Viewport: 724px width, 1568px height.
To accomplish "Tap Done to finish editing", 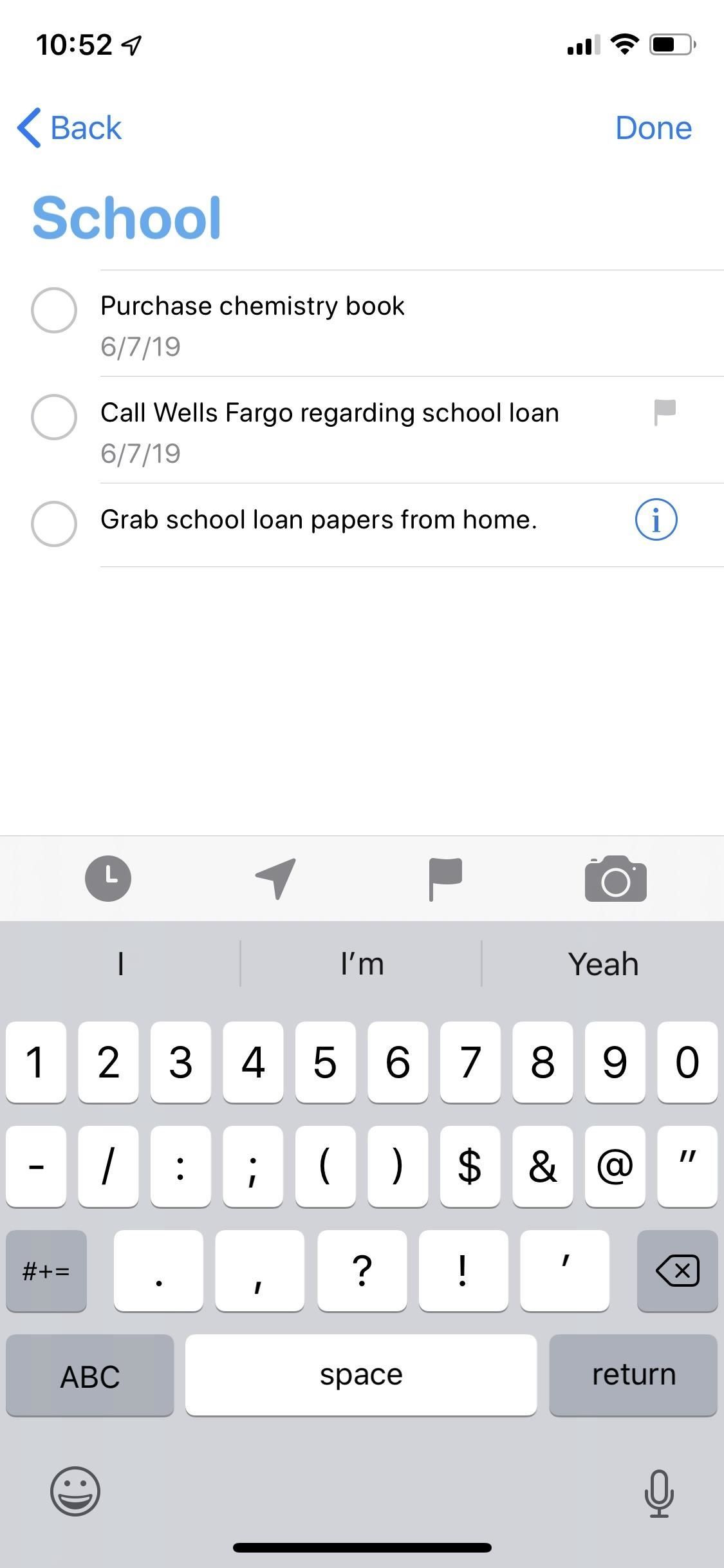I will tap(654, 127).
